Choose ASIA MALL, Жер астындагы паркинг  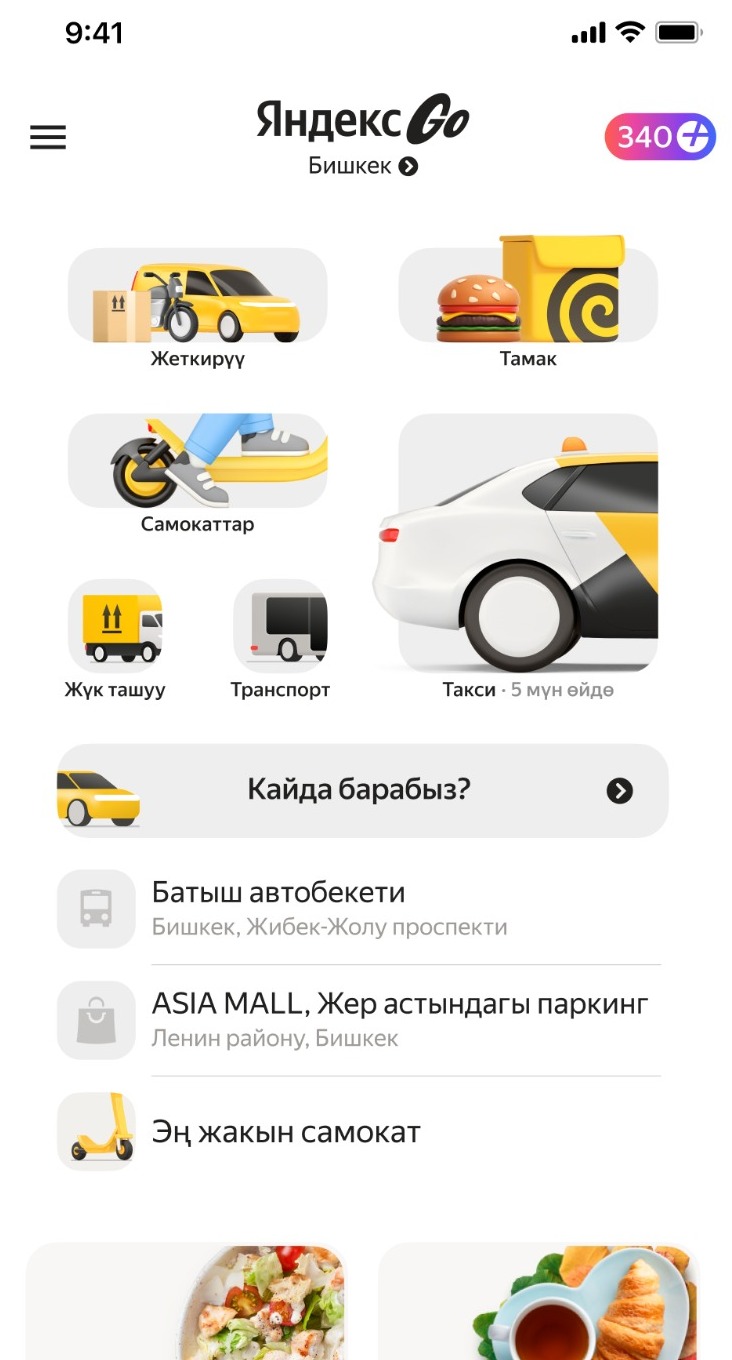point(359,1020)
